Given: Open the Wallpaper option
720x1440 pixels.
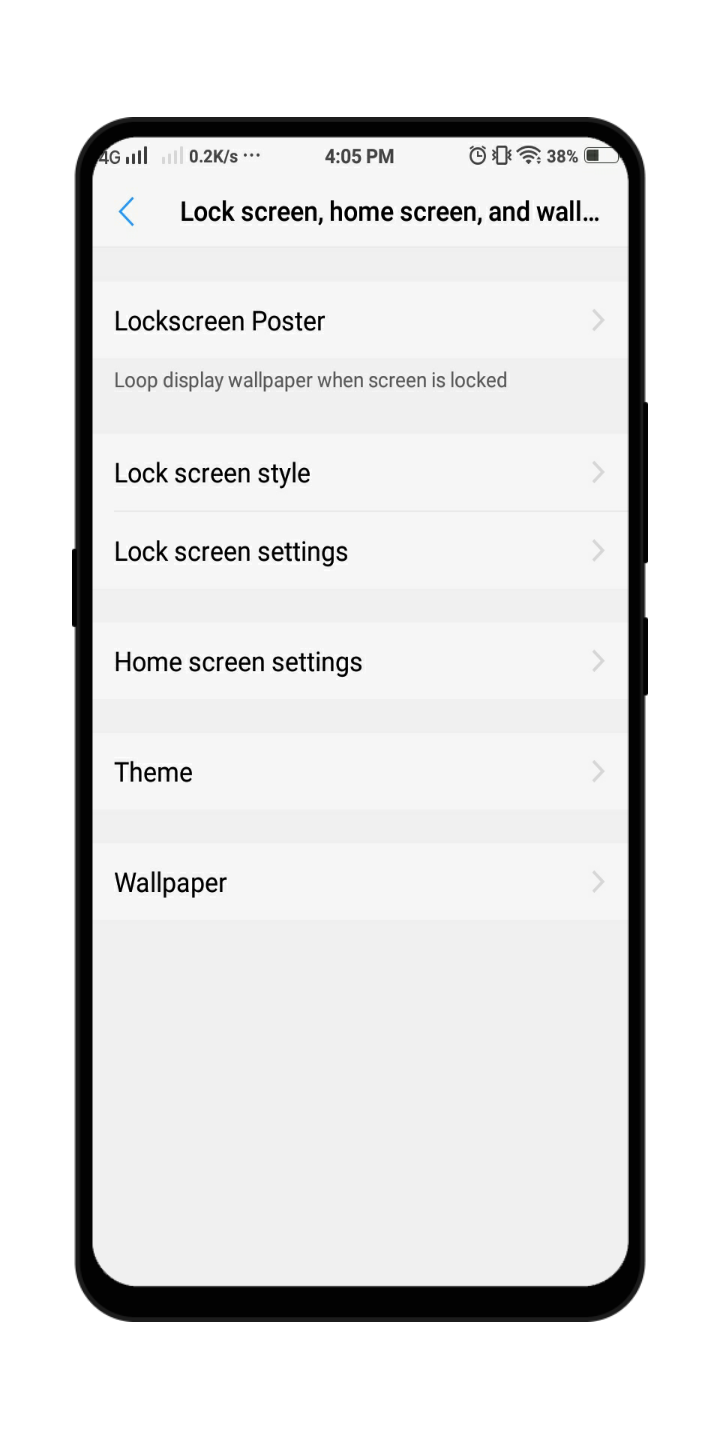Looking at the screenshot, I should [x=360, y=882].
